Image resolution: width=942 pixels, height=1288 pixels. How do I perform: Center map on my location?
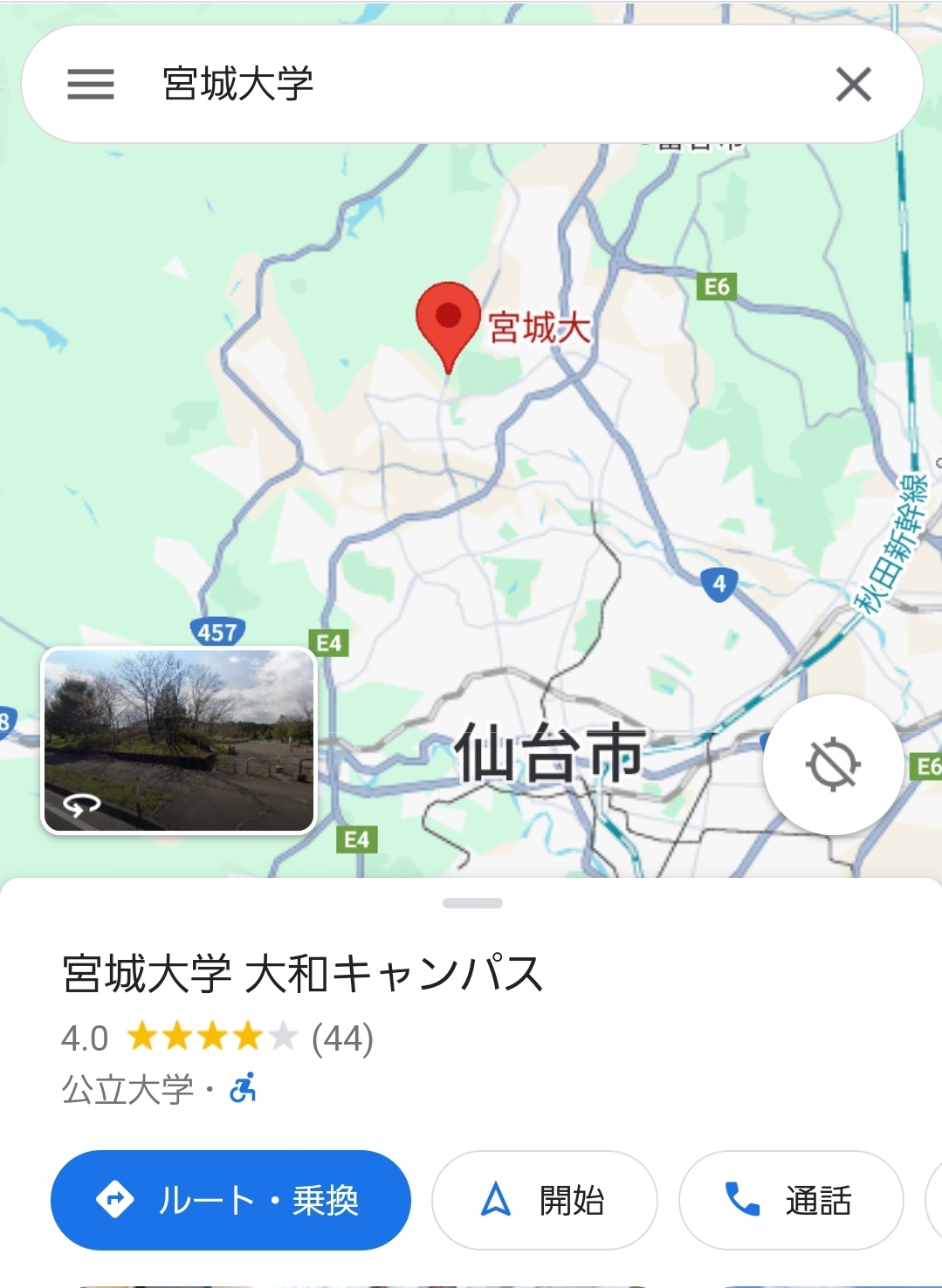(833, 764)
